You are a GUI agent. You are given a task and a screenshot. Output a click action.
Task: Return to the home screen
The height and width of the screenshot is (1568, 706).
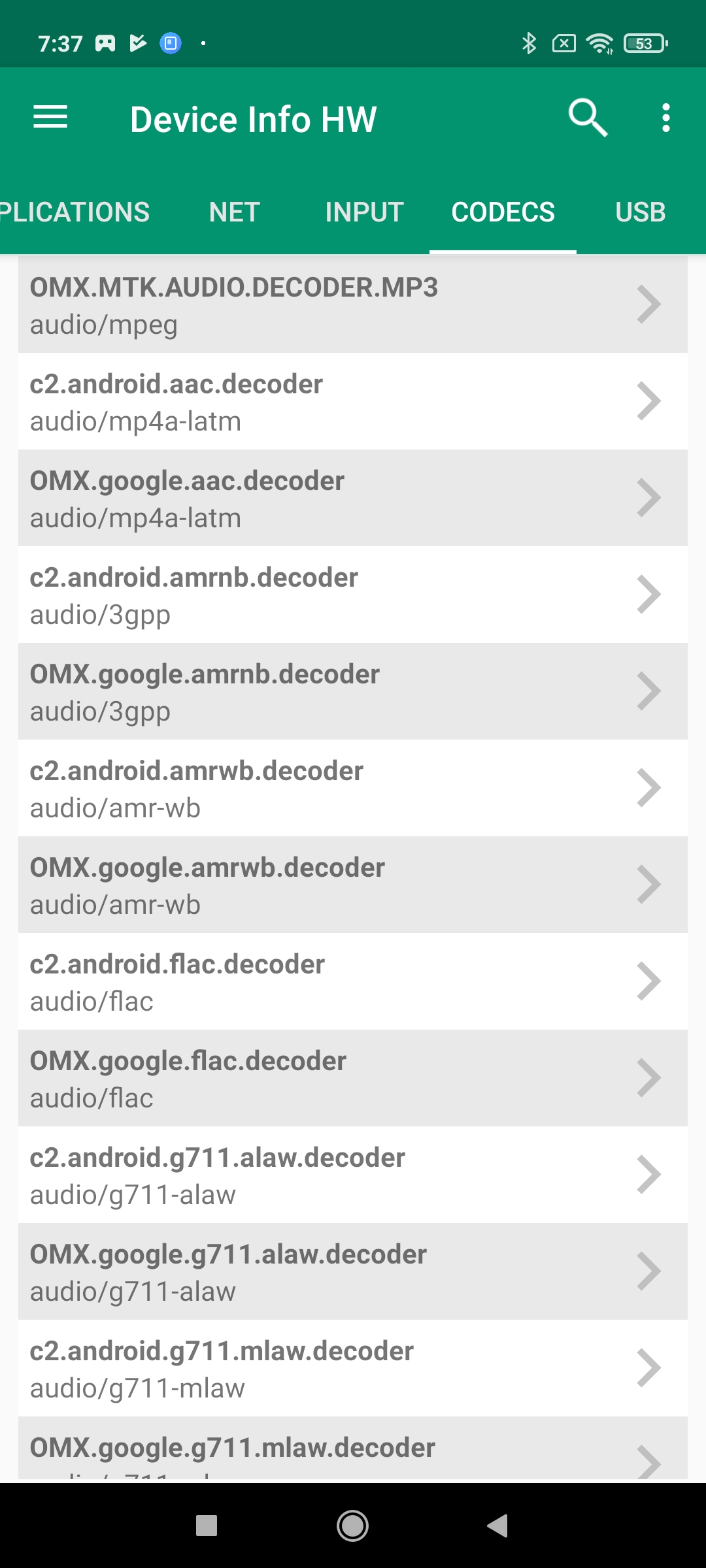(x=352, y=1526)
